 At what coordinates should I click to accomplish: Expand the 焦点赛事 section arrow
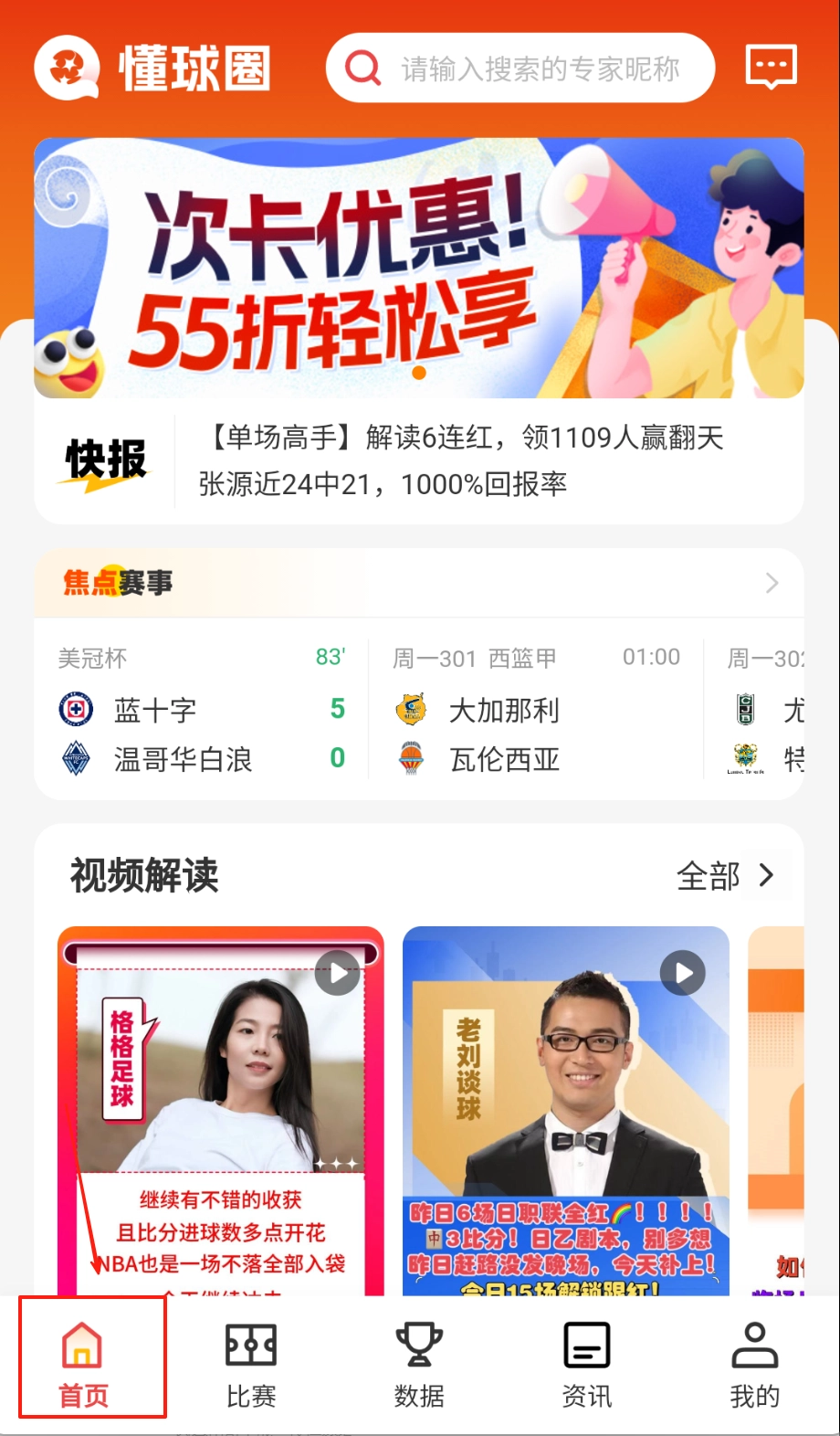(x=772, y=583)
